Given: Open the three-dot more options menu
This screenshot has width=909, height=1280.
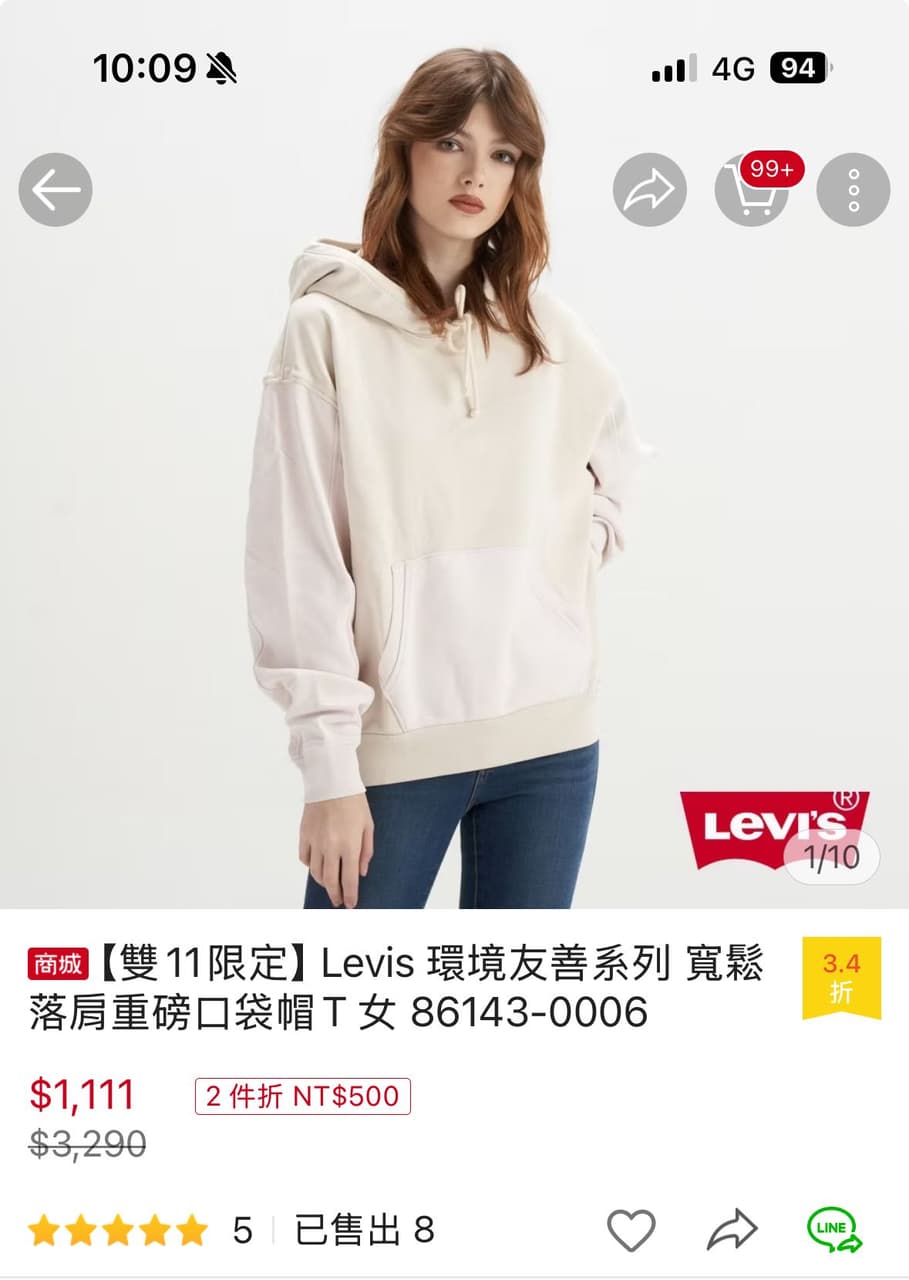Looking at the screenshot, I should [x=852, y=189].
